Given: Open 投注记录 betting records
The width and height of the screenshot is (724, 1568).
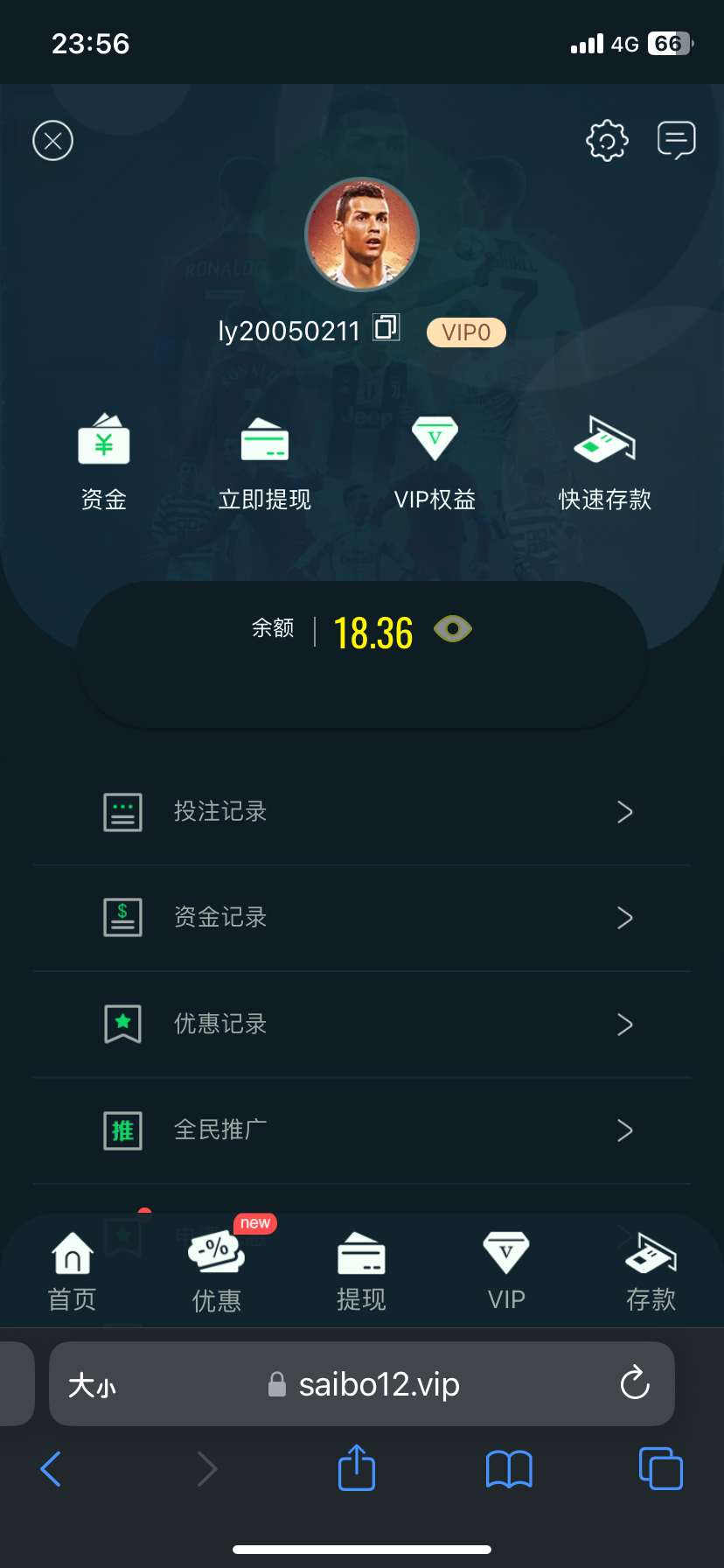Looking at the screenshot, I should coord(362,812).
